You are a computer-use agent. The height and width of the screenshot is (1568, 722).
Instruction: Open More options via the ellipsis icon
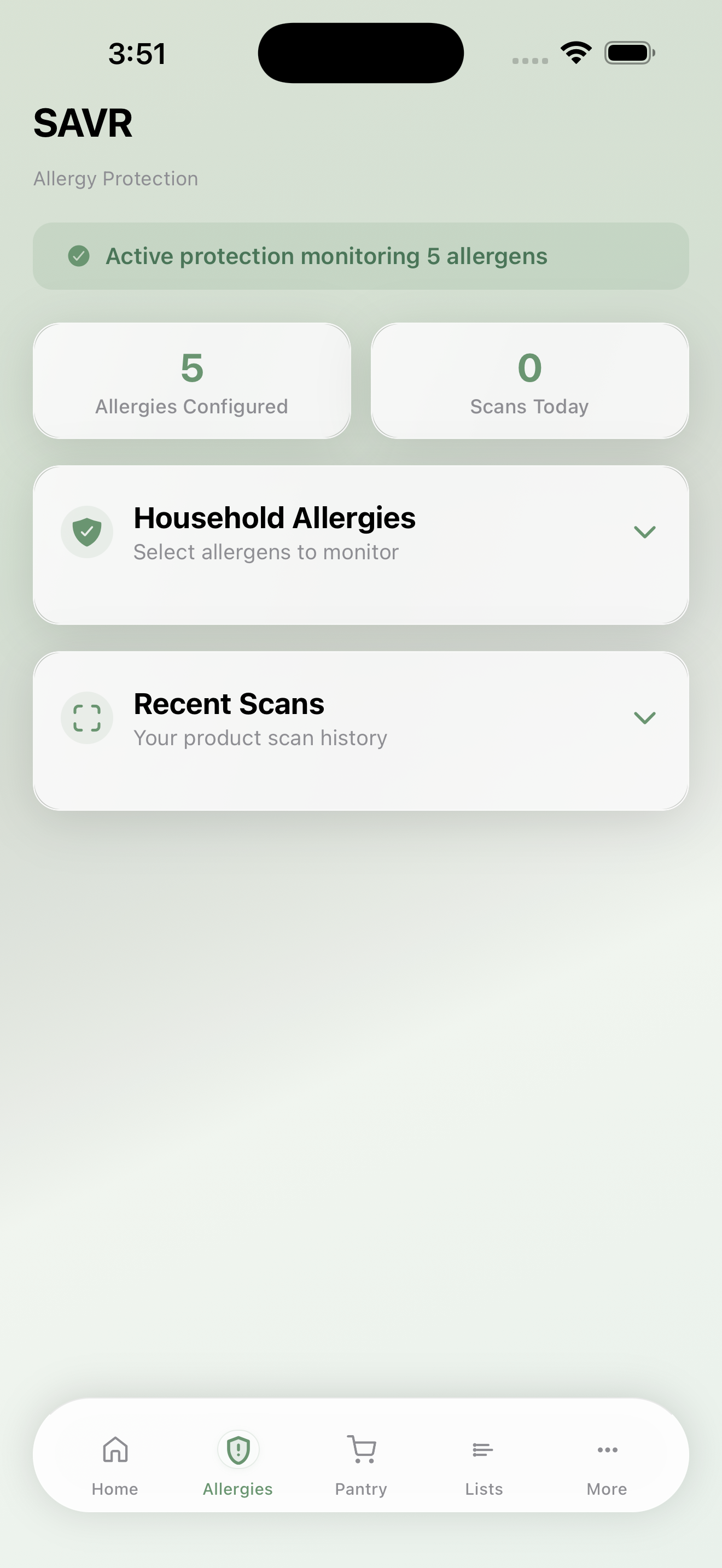click(x=607, y=1449)
